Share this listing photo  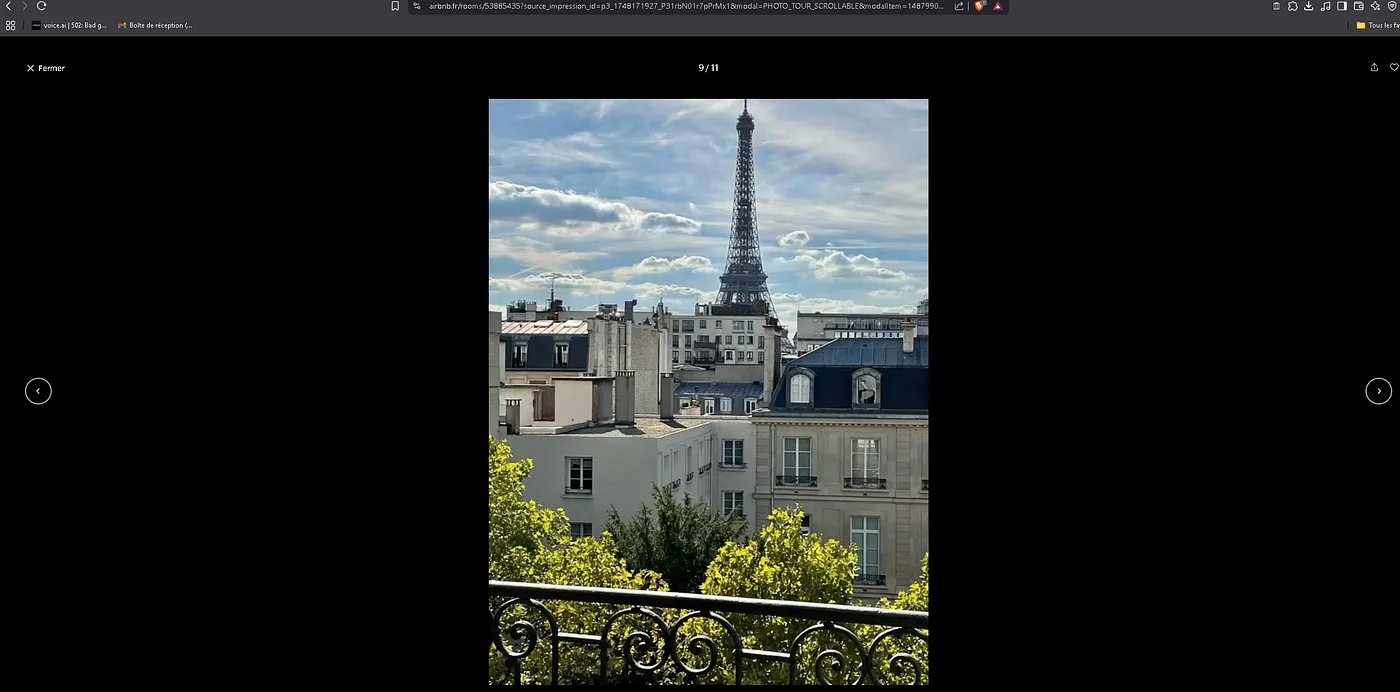coord(1374,68)
